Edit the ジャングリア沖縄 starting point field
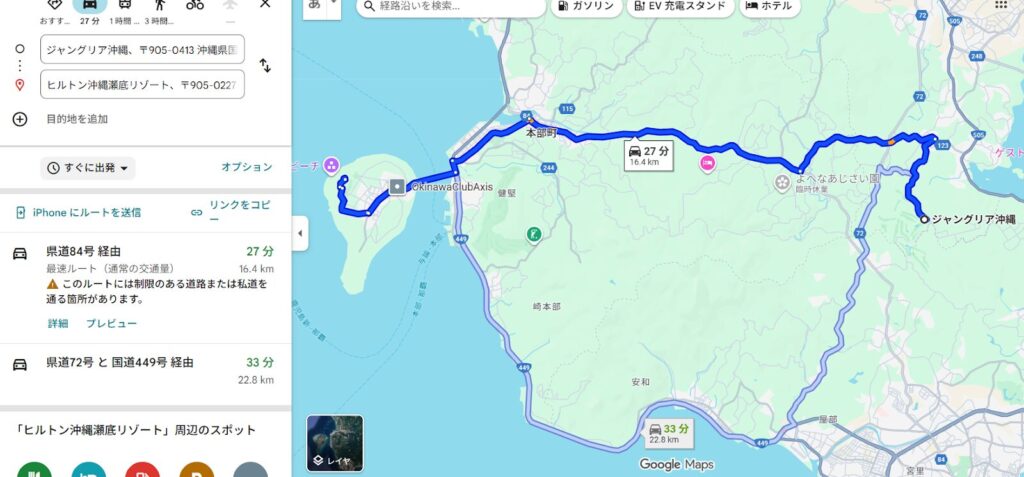1024x477 pixels. pyautogui.click(x=142, y=49)
